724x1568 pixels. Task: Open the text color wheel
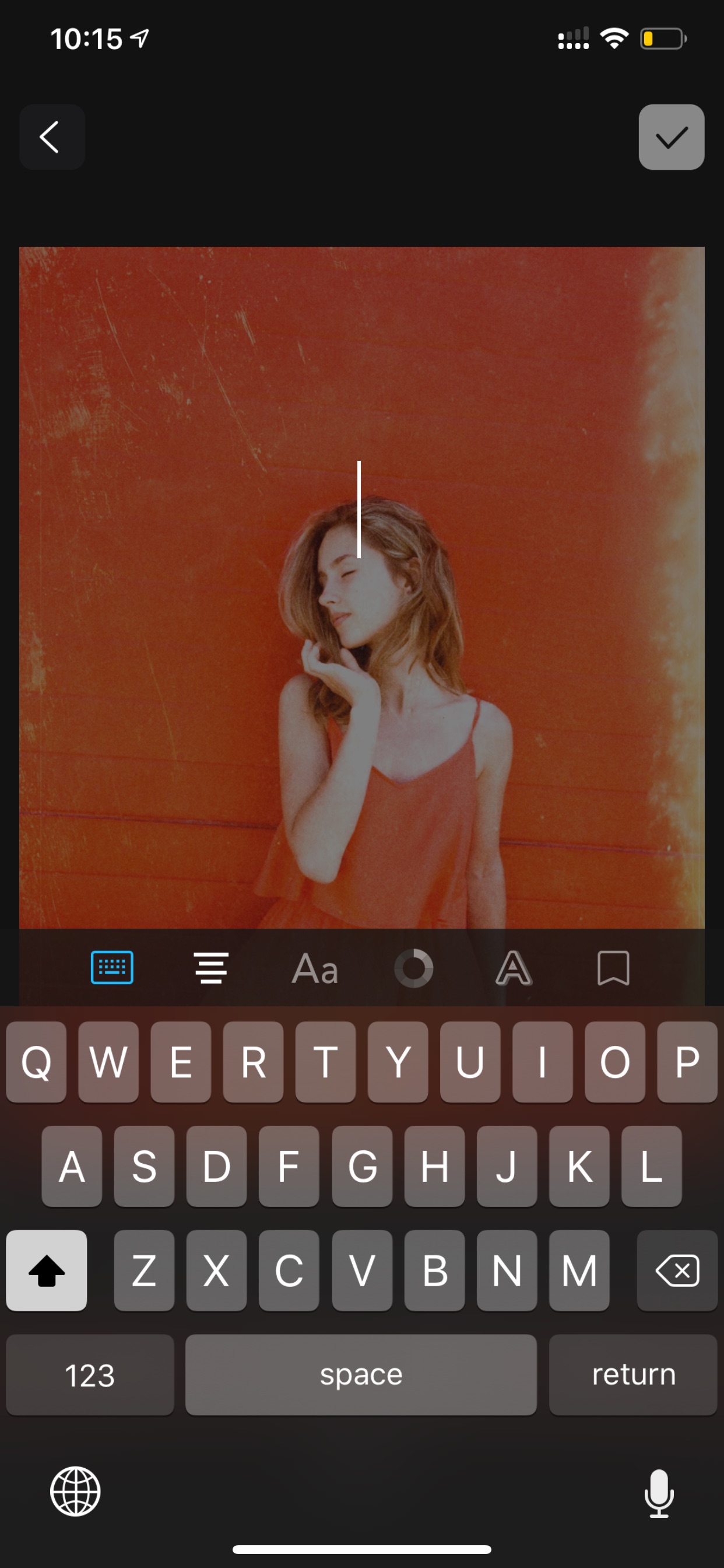(414, 968)
